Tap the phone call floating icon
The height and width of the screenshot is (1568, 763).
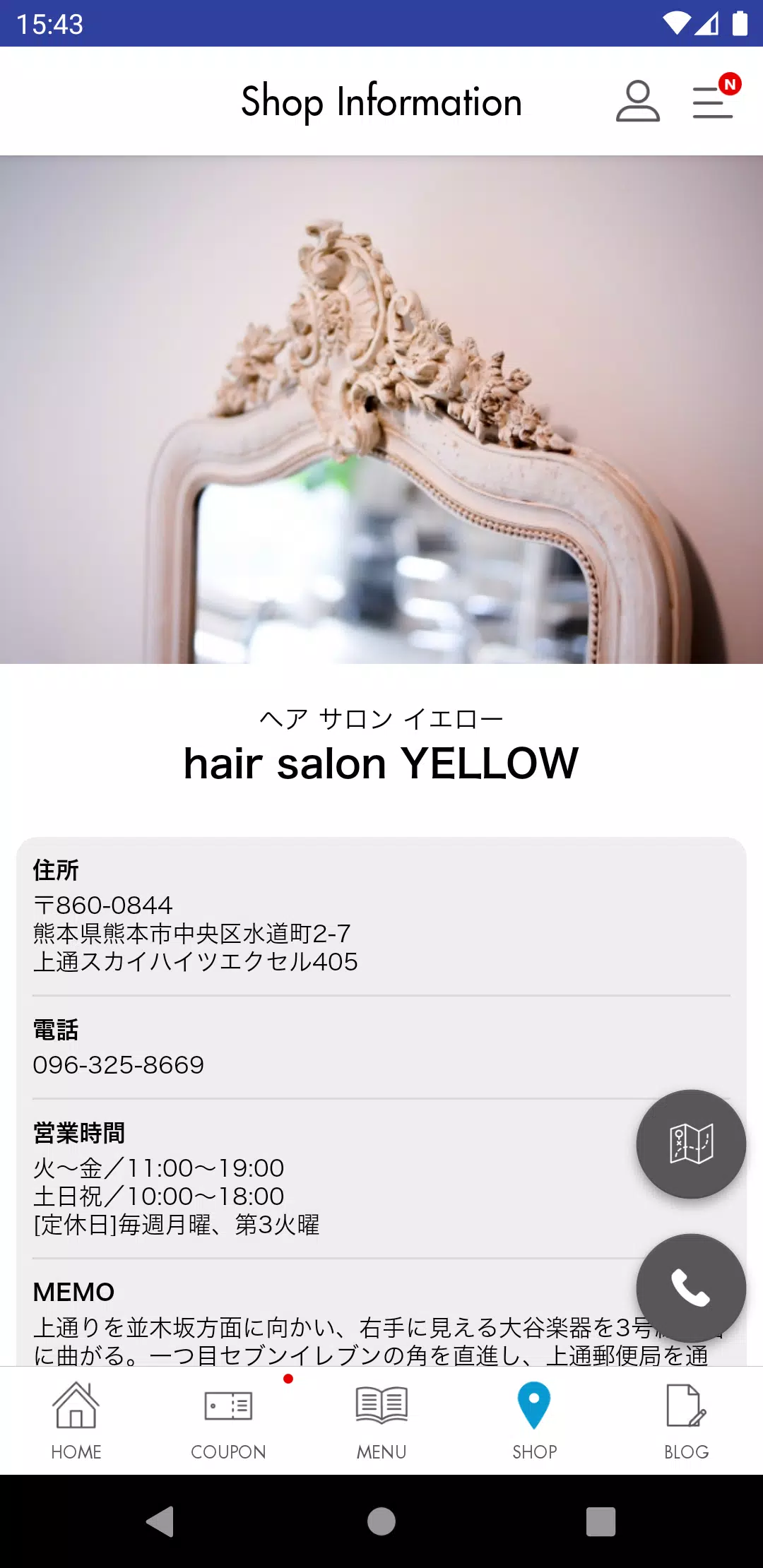click(x=691, y=1289)
